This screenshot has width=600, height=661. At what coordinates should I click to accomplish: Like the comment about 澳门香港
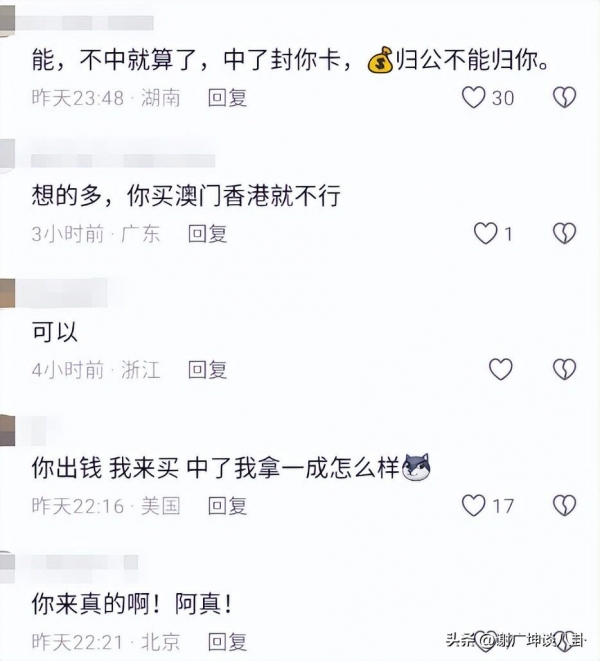(485, 234)
